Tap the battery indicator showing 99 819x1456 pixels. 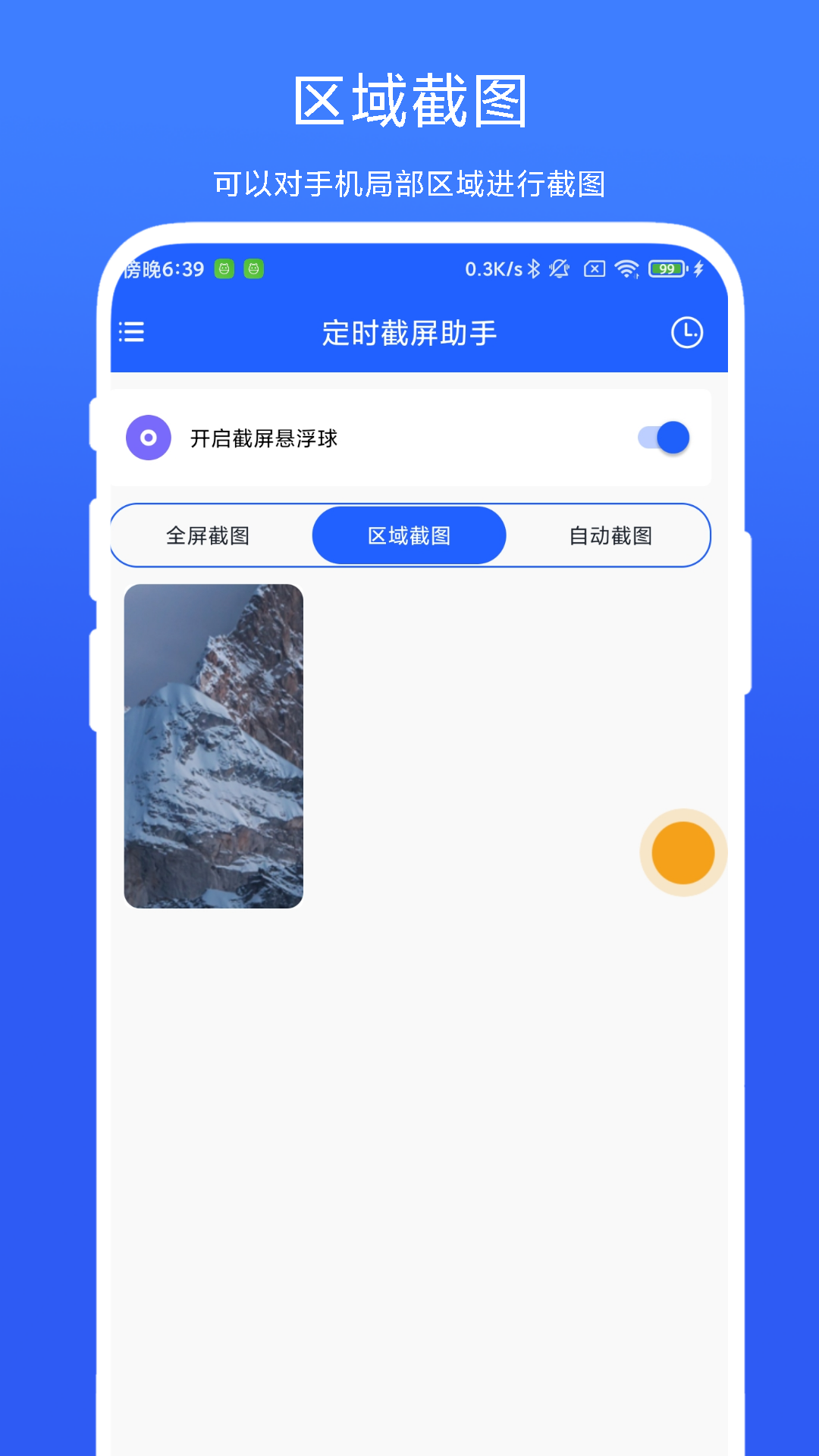(668, 269)
